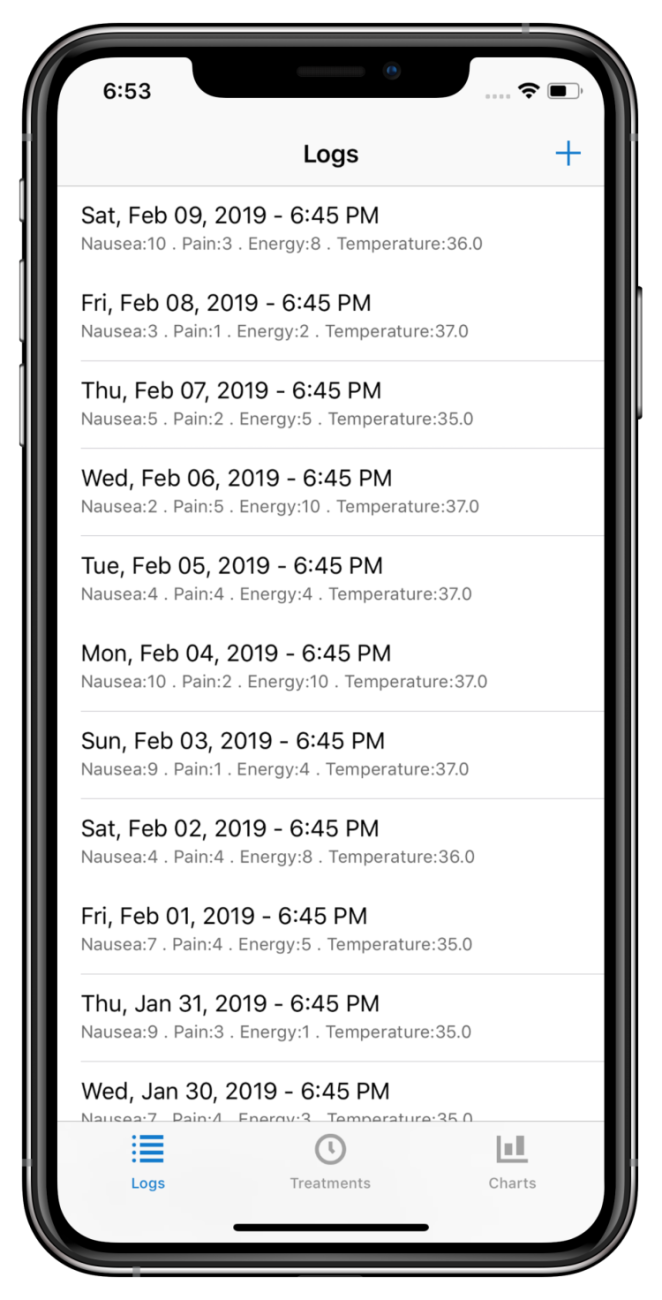Switch to the Treatments tab
Viewport: 662px width, 1300px height.
click(x=330, y=1162)
